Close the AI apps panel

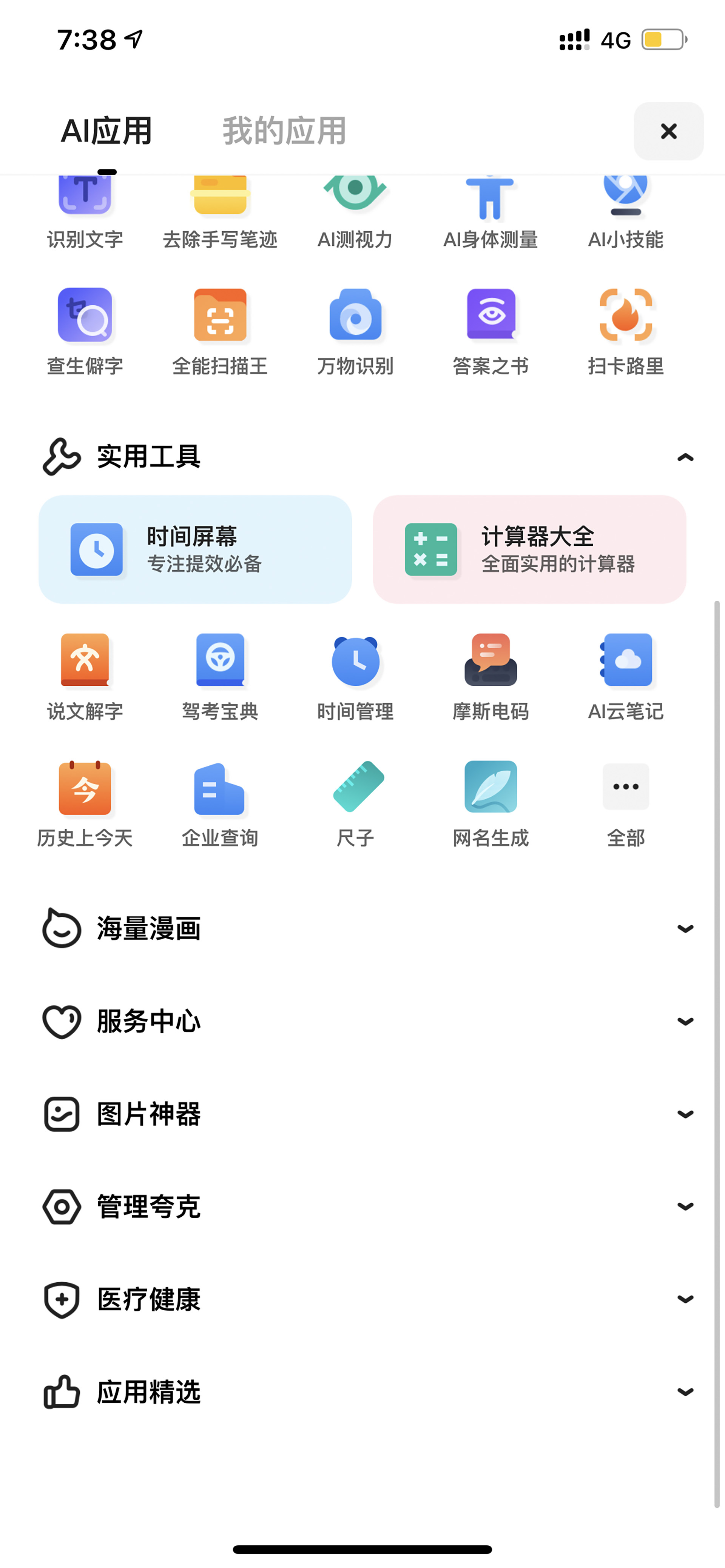click(668, 131)
